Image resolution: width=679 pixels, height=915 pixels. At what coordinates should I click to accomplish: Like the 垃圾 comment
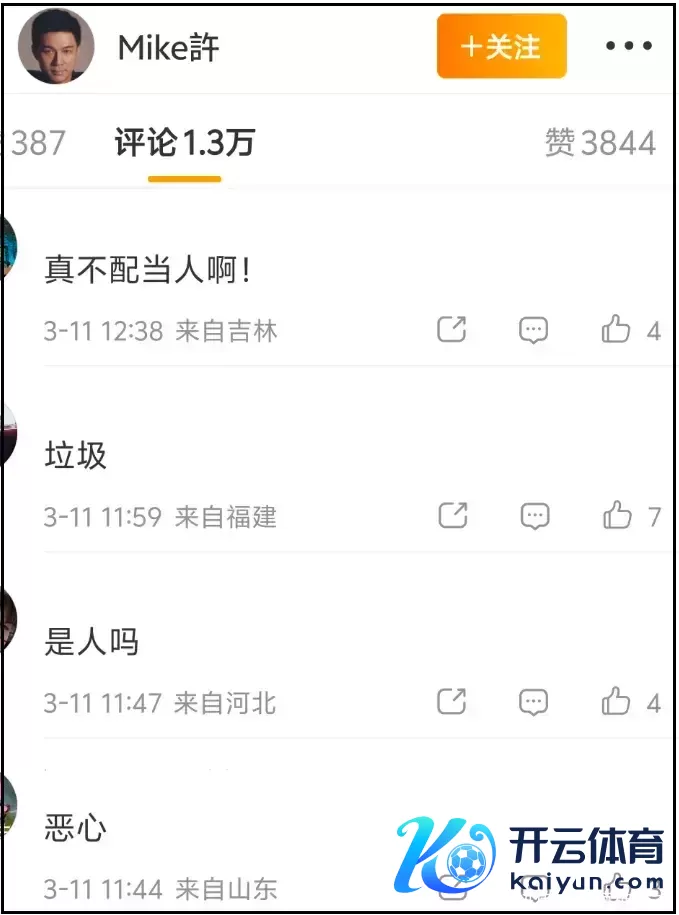pyautogui.click(x=617, y=515)
